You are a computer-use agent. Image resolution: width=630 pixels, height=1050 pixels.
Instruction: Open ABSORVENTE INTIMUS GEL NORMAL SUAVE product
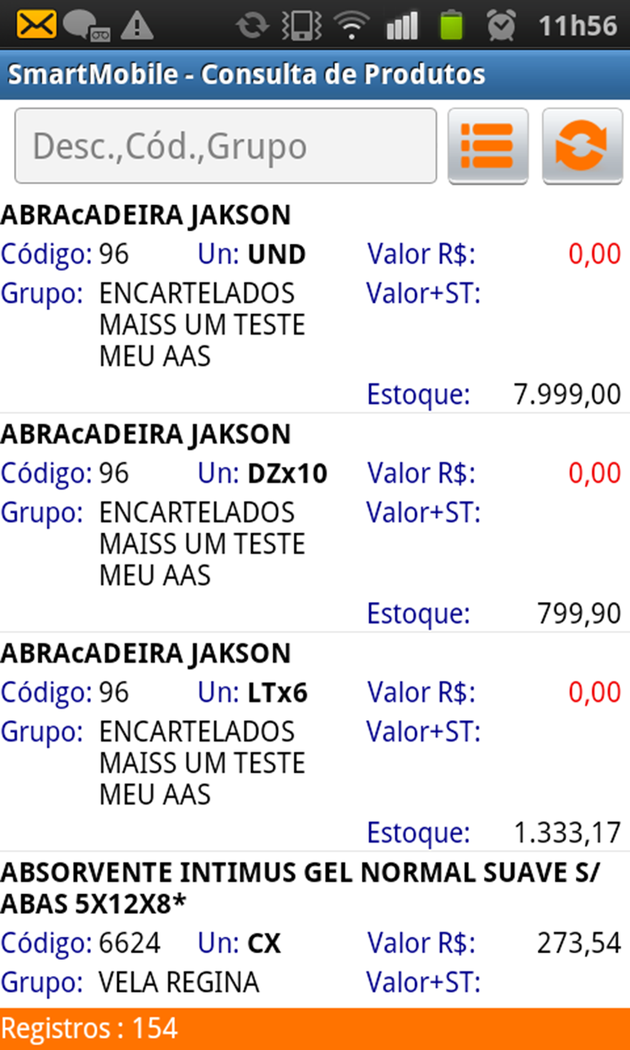click(315, 928)
